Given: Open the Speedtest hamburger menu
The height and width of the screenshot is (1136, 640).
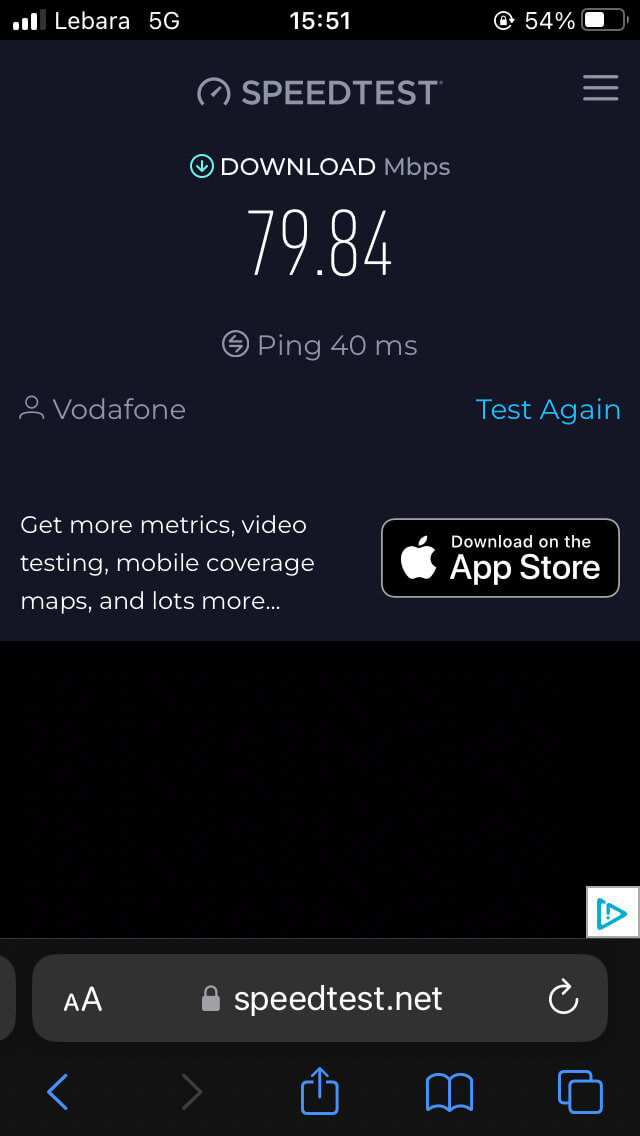Looking at the screenshot, I should pyautogui.click(x=600, y=89).
